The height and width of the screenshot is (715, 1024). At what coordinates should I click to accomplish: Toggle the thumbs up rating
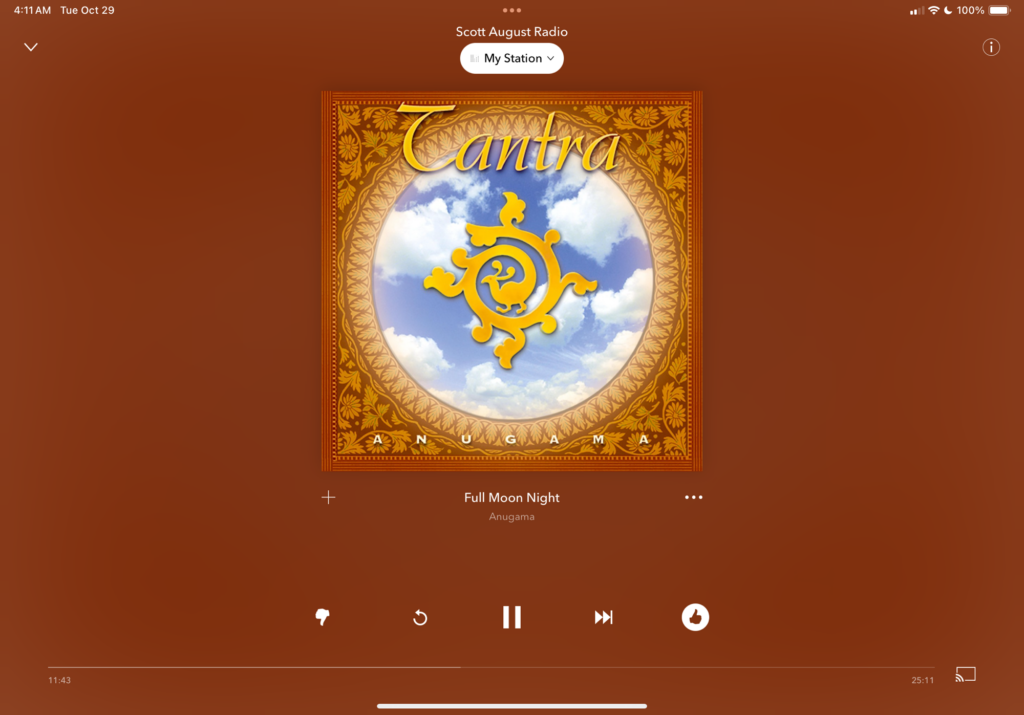coord(695,617)
